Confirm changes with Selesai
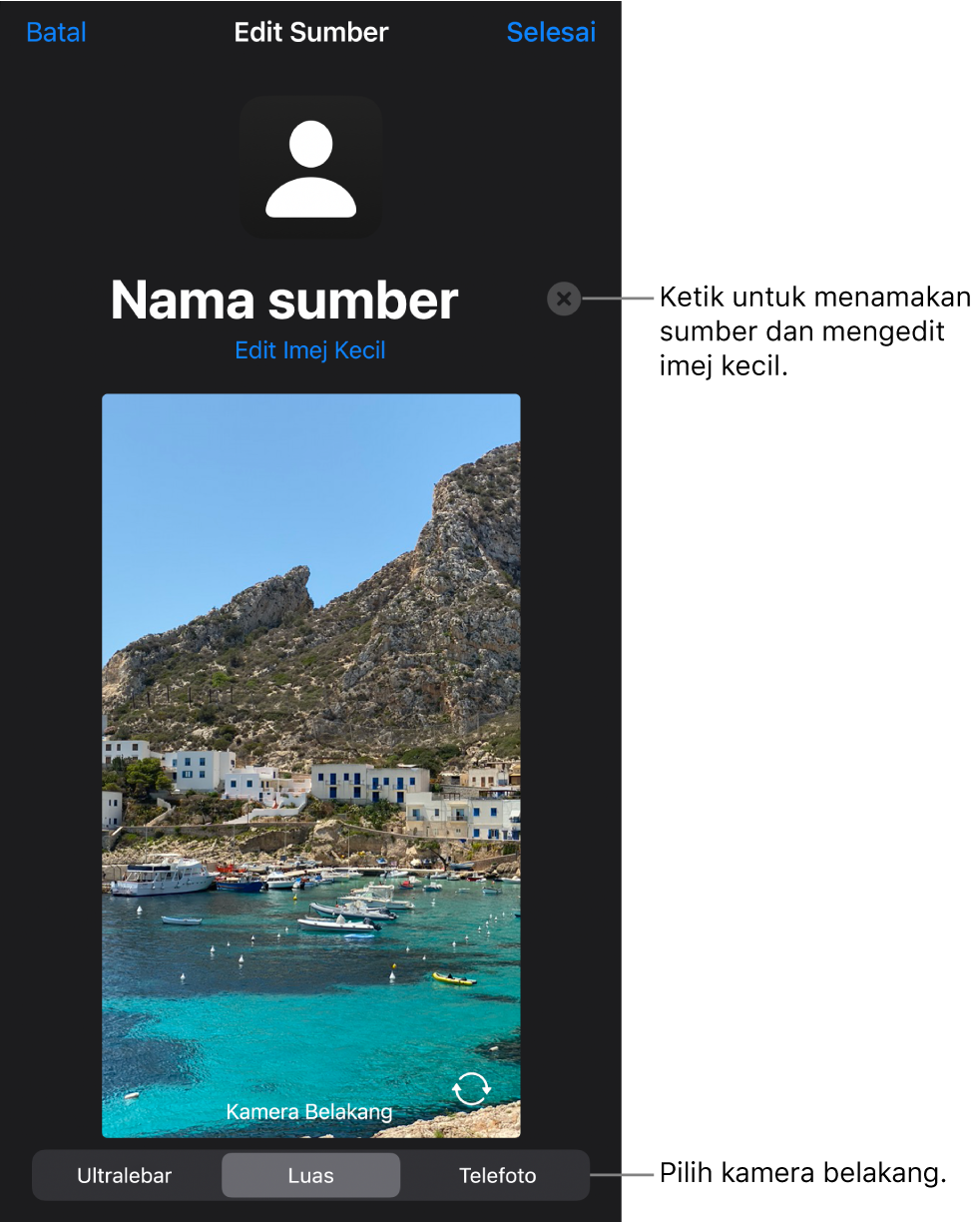This screenshot has width=980, height=1222. pyautogui.click(x=550, y=32)
